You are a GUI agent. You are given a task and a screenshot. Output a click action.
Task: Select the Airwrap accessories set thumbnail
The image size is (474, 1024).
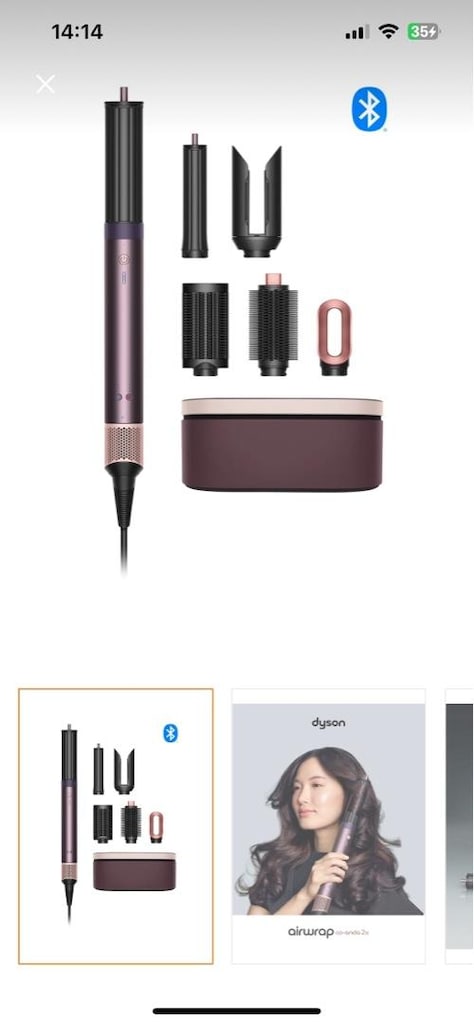[x=116, y=826]
